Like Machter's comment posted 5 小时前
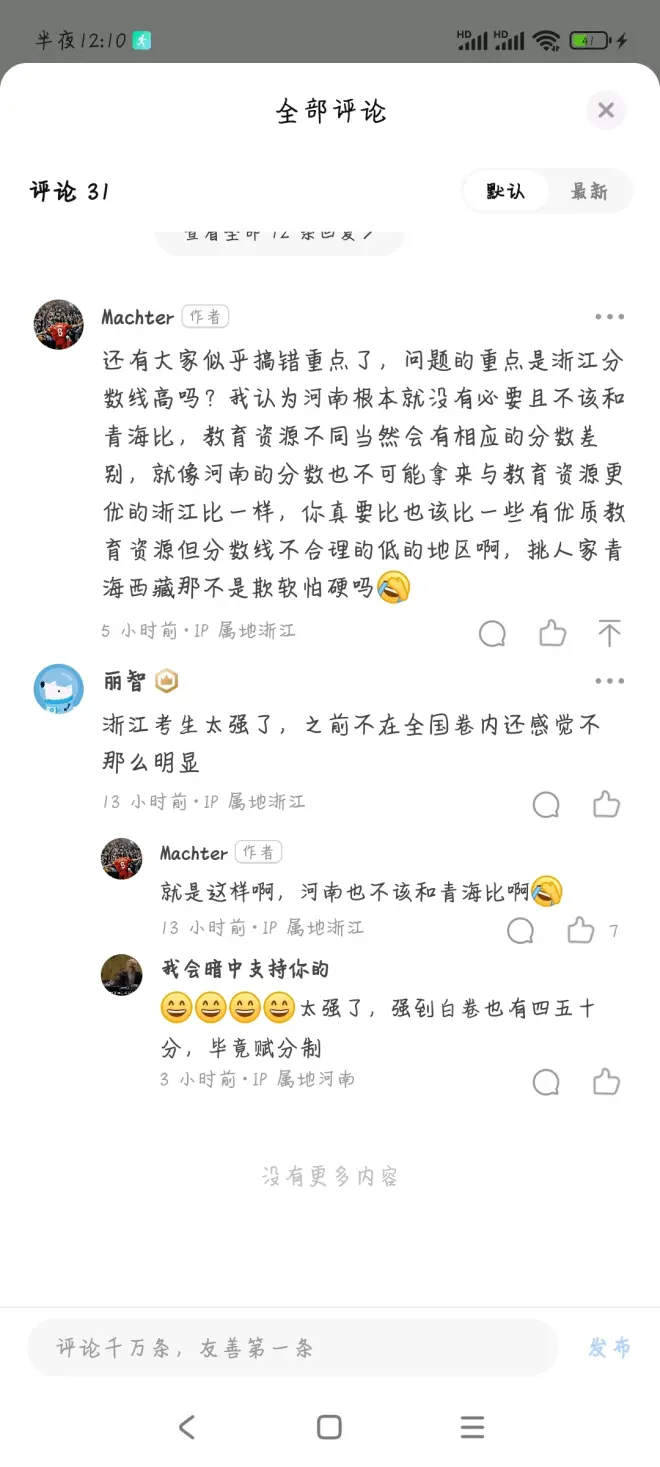660x1467 pixels. (x=552, y=633)
